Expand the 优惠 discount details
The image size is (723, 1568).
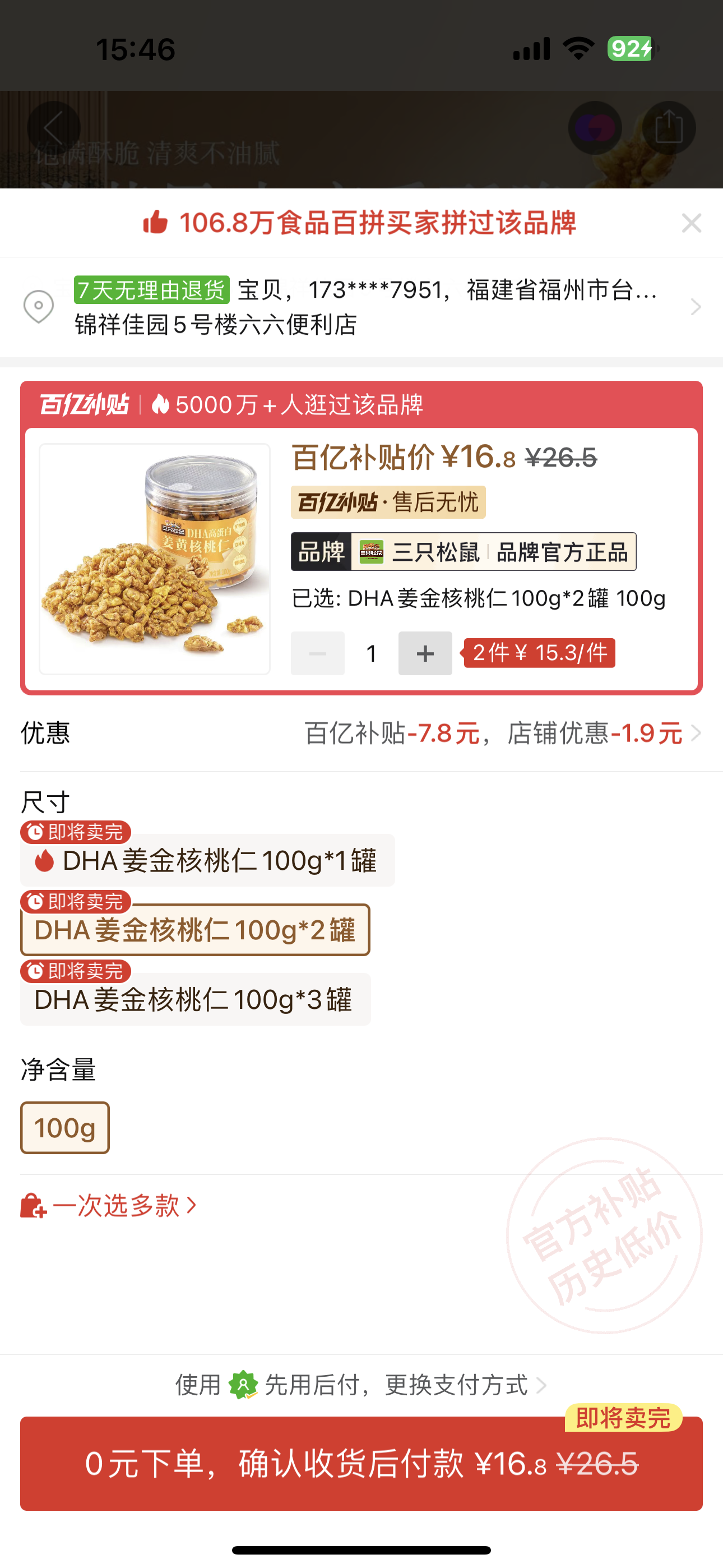point(493,734)
